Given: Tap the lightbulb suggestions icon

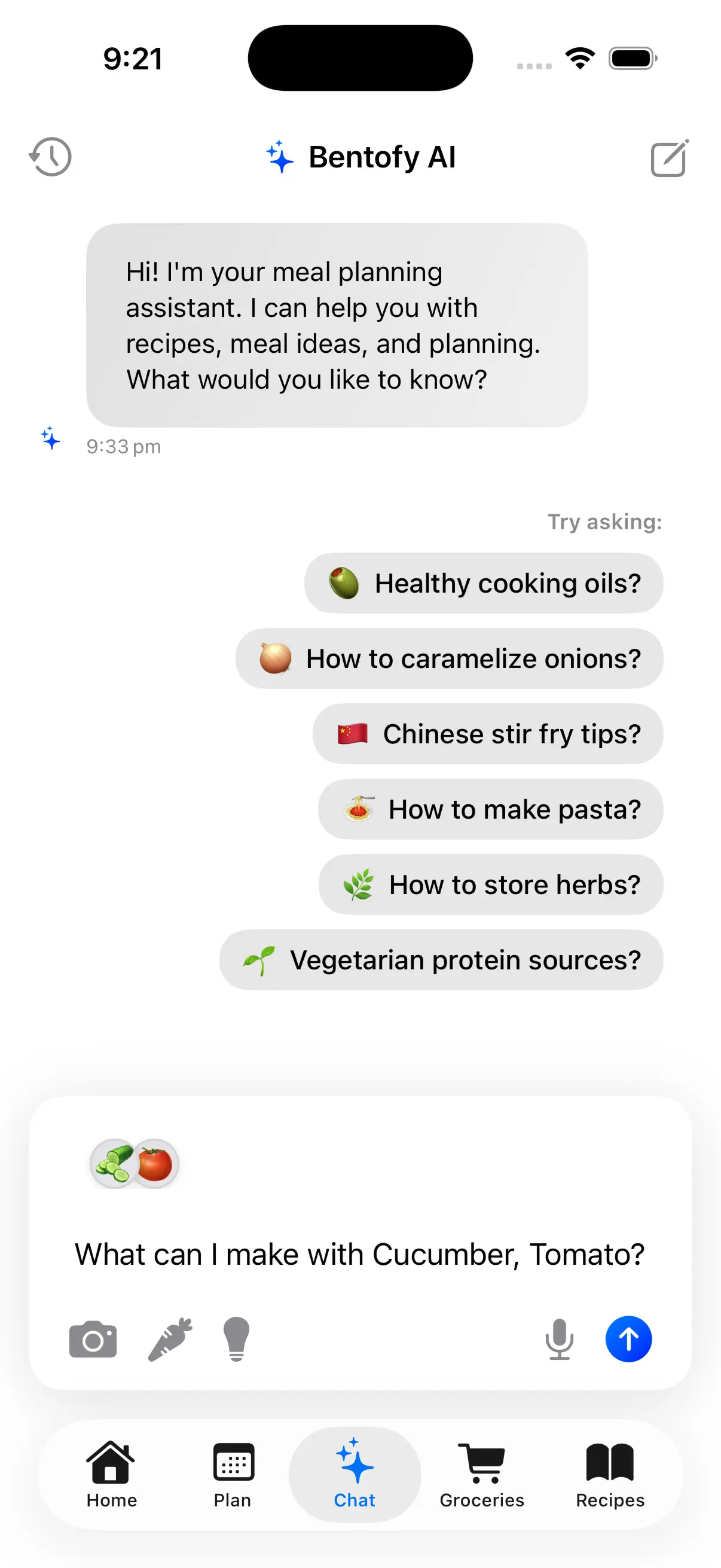Looking at the screenshot, I should (236, 1339).
